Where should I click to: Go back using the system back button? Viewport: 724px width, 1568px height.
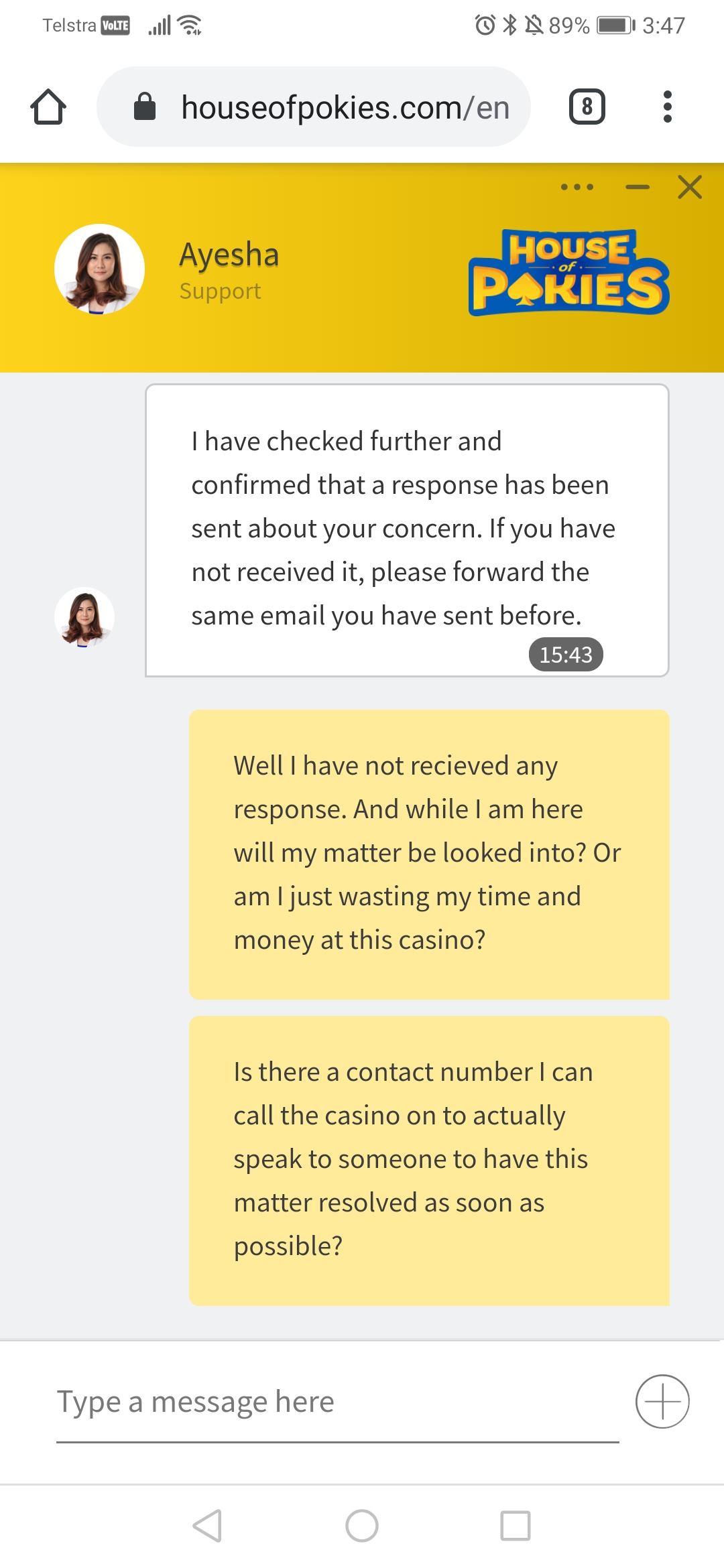(207, 1526)
